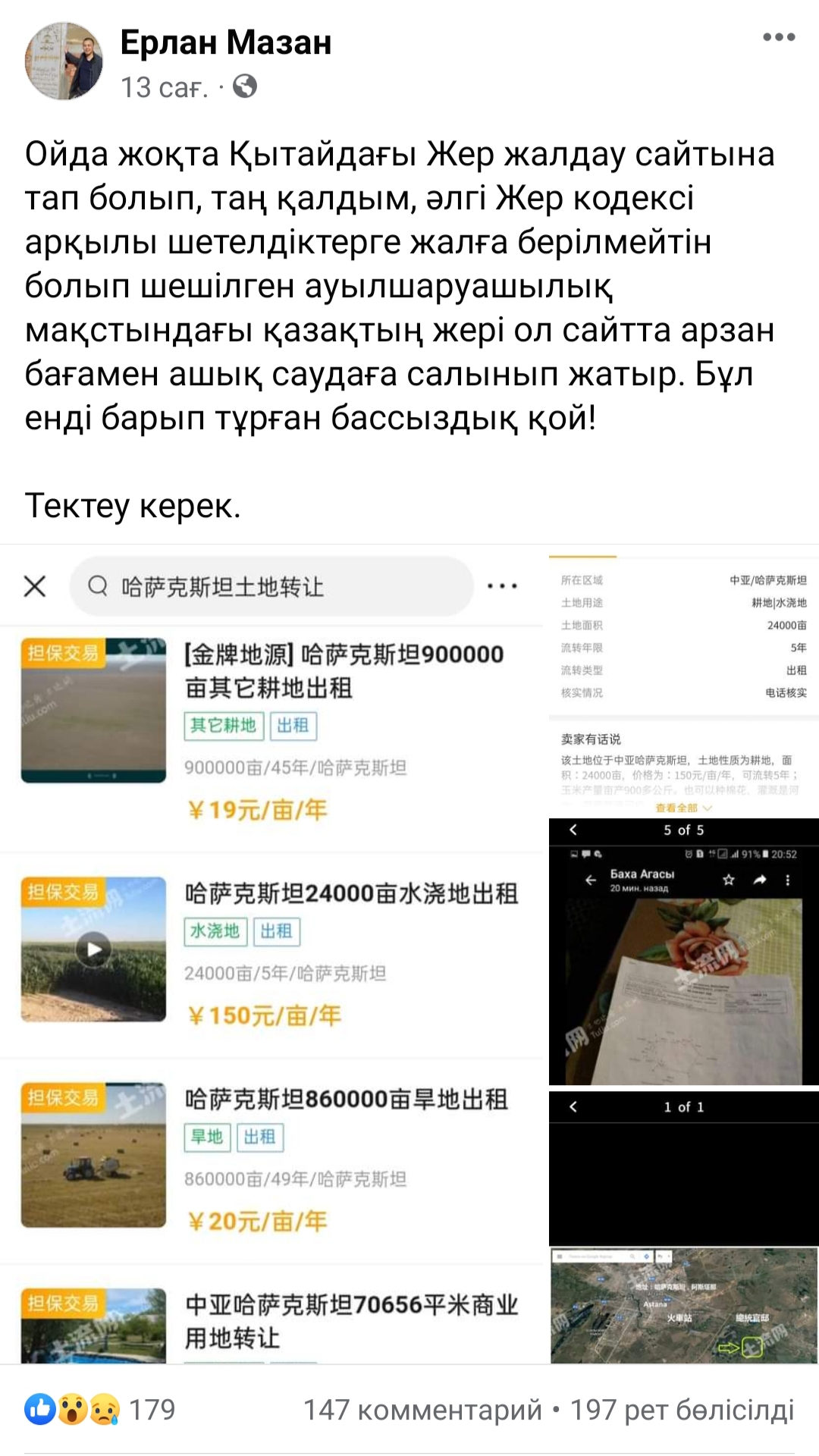The width and height of the screenshot is (819, 1456).
Task: Open the author name Ерлан Мазан
Action: coord(226,42)
